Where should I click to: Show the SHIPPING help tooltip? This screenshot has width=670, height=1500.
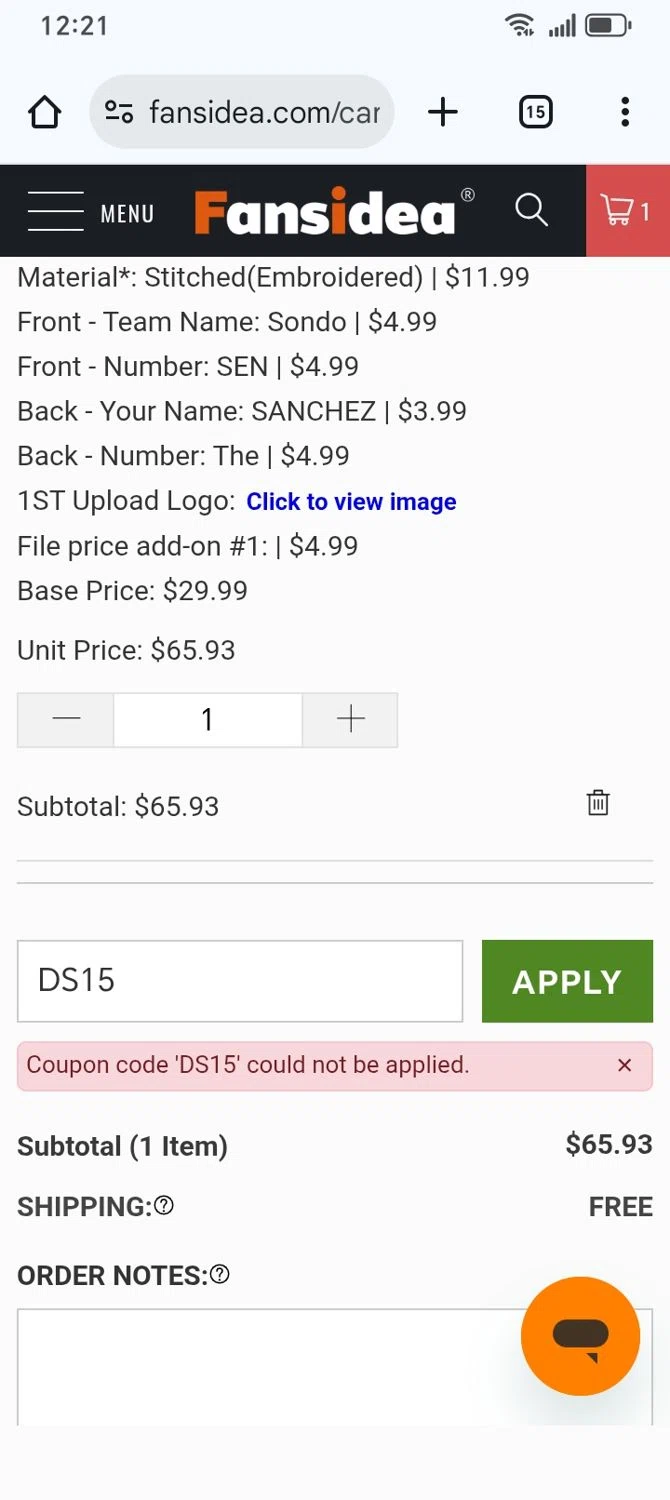[x=164, y=1206]
